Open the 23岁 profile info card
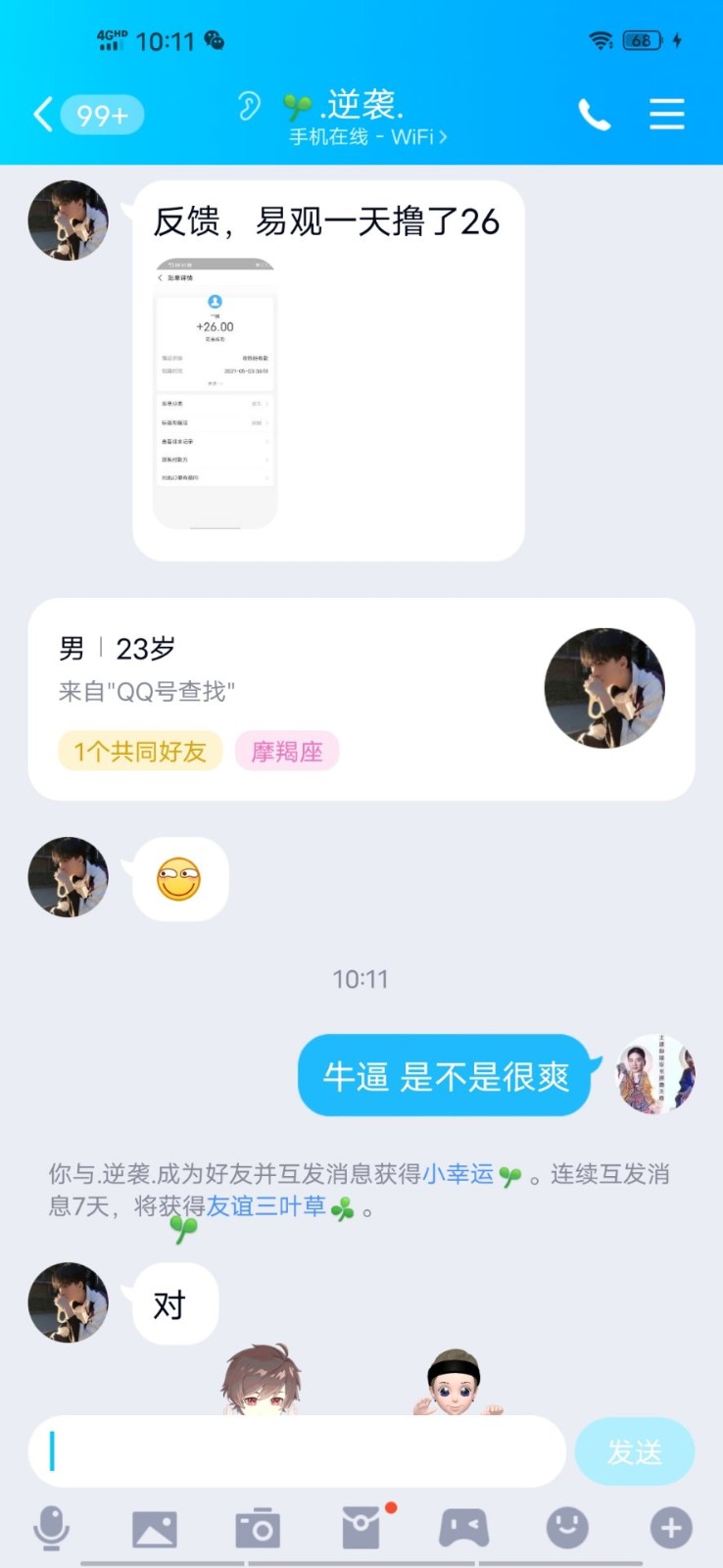This screenshot has width=723, height=1568. tap(361, 699)
